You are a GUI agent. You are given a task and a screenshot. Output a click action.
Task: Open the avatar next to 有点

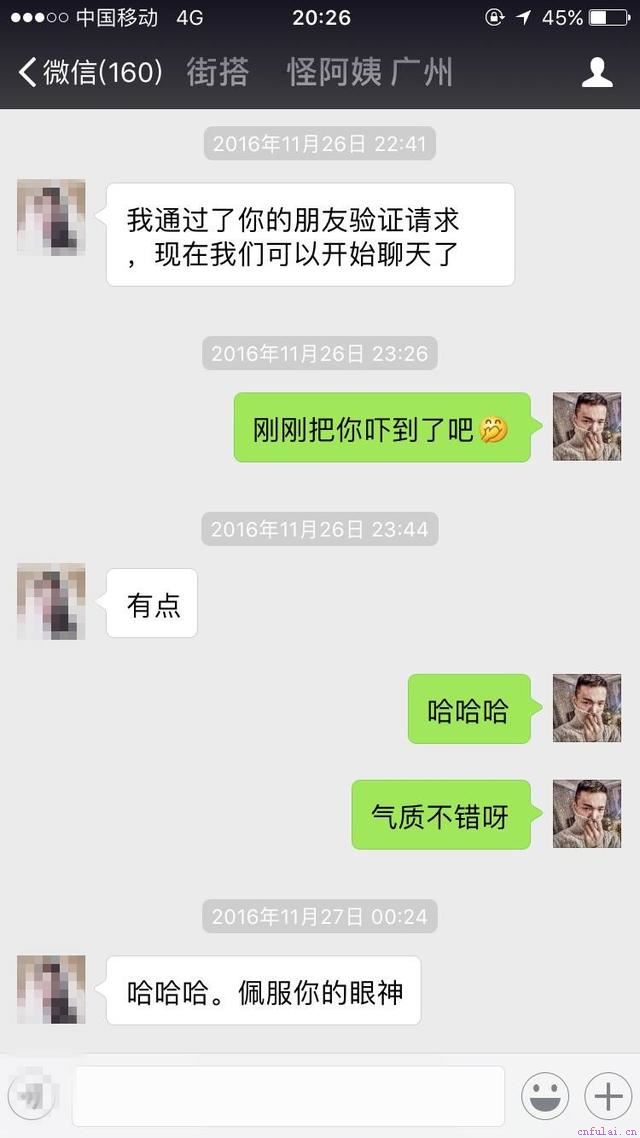(51, 602)
